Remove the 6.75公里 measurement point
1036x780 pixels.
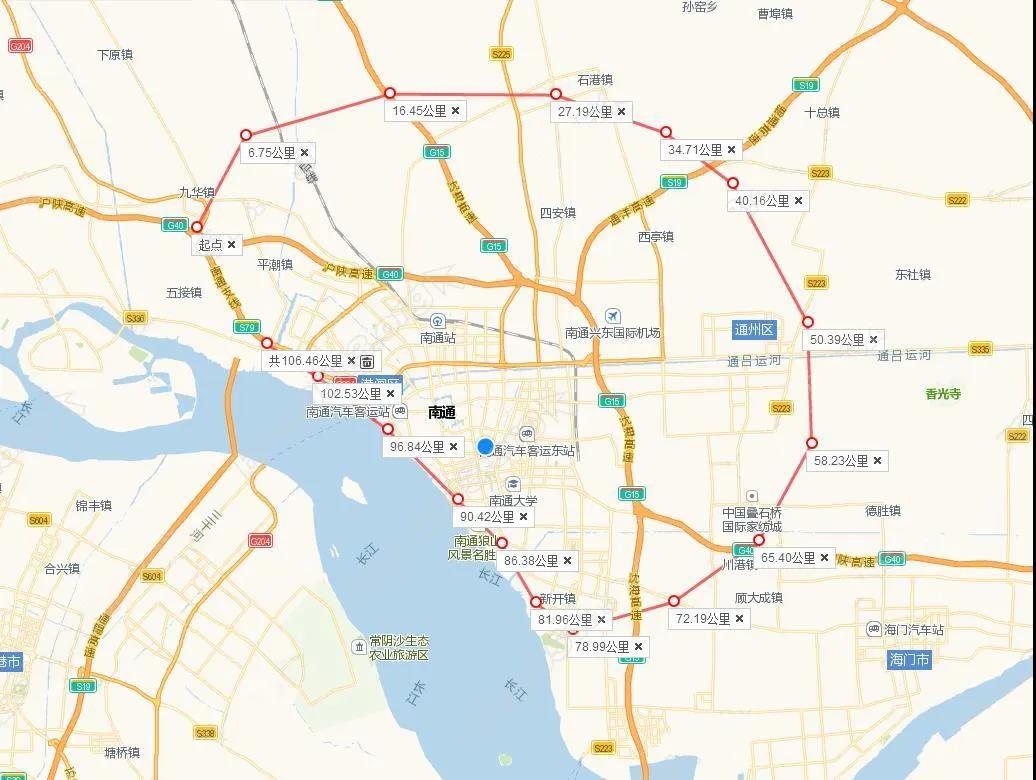305,153
